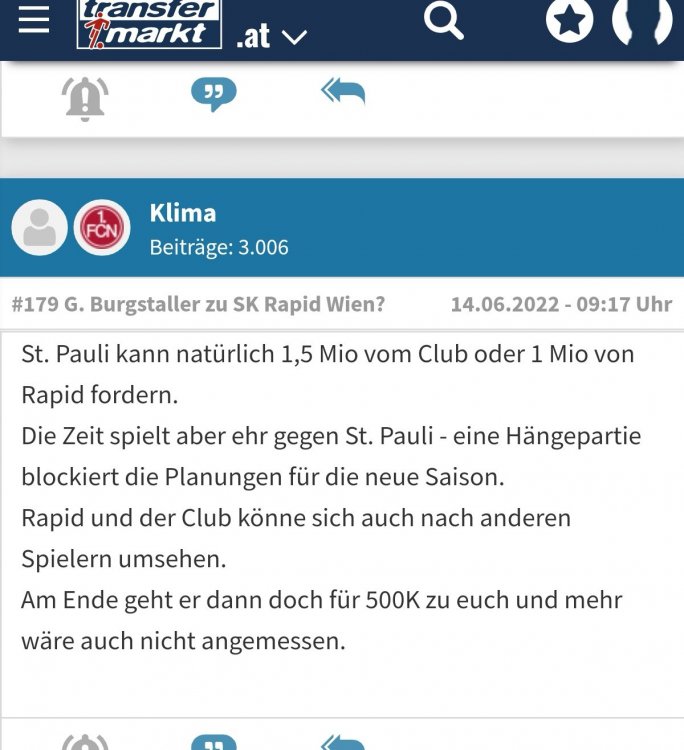Report the post above with alert bell

click(85, 98)
